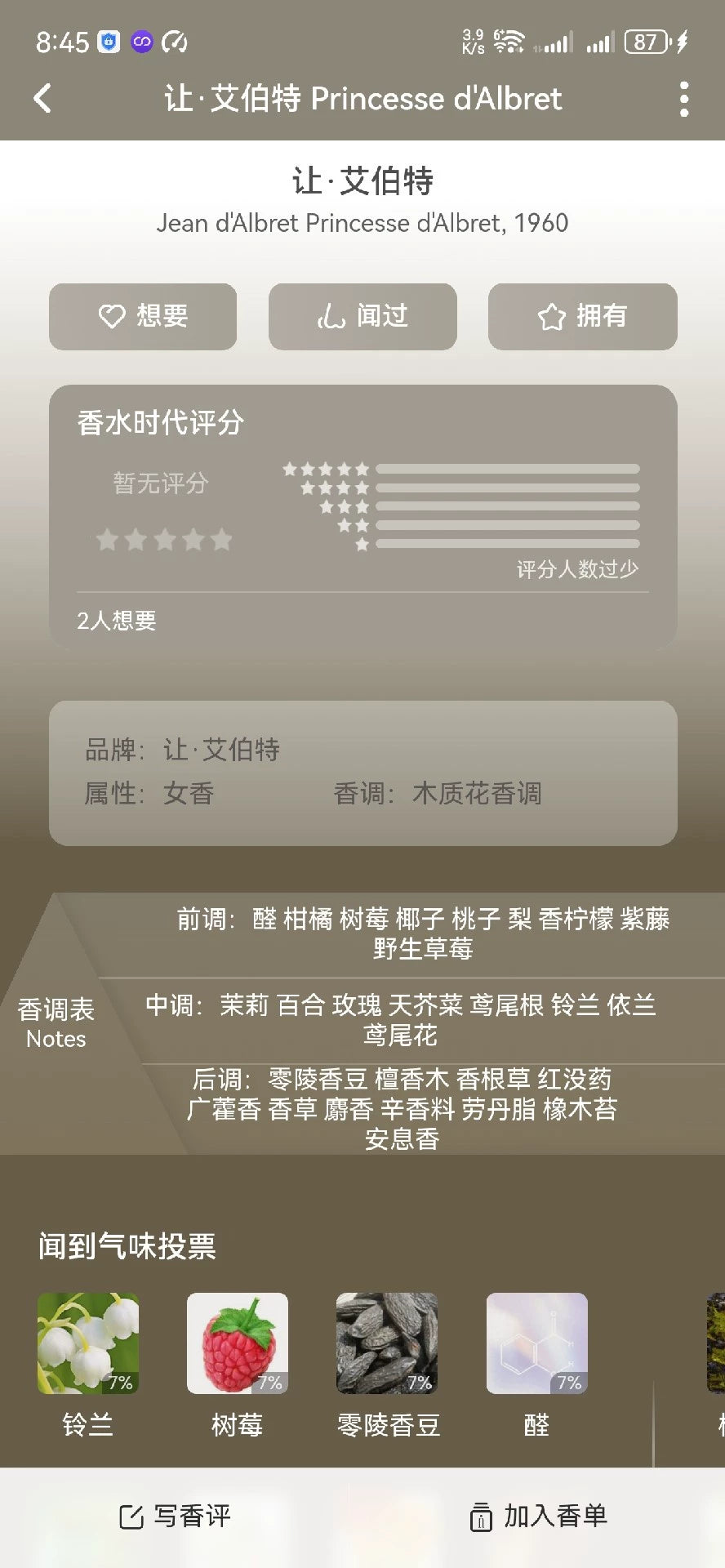Viewport: 725px width, 1568px height.
Task: Go back using the top-left arrow
Action: [x=42, y=99]
